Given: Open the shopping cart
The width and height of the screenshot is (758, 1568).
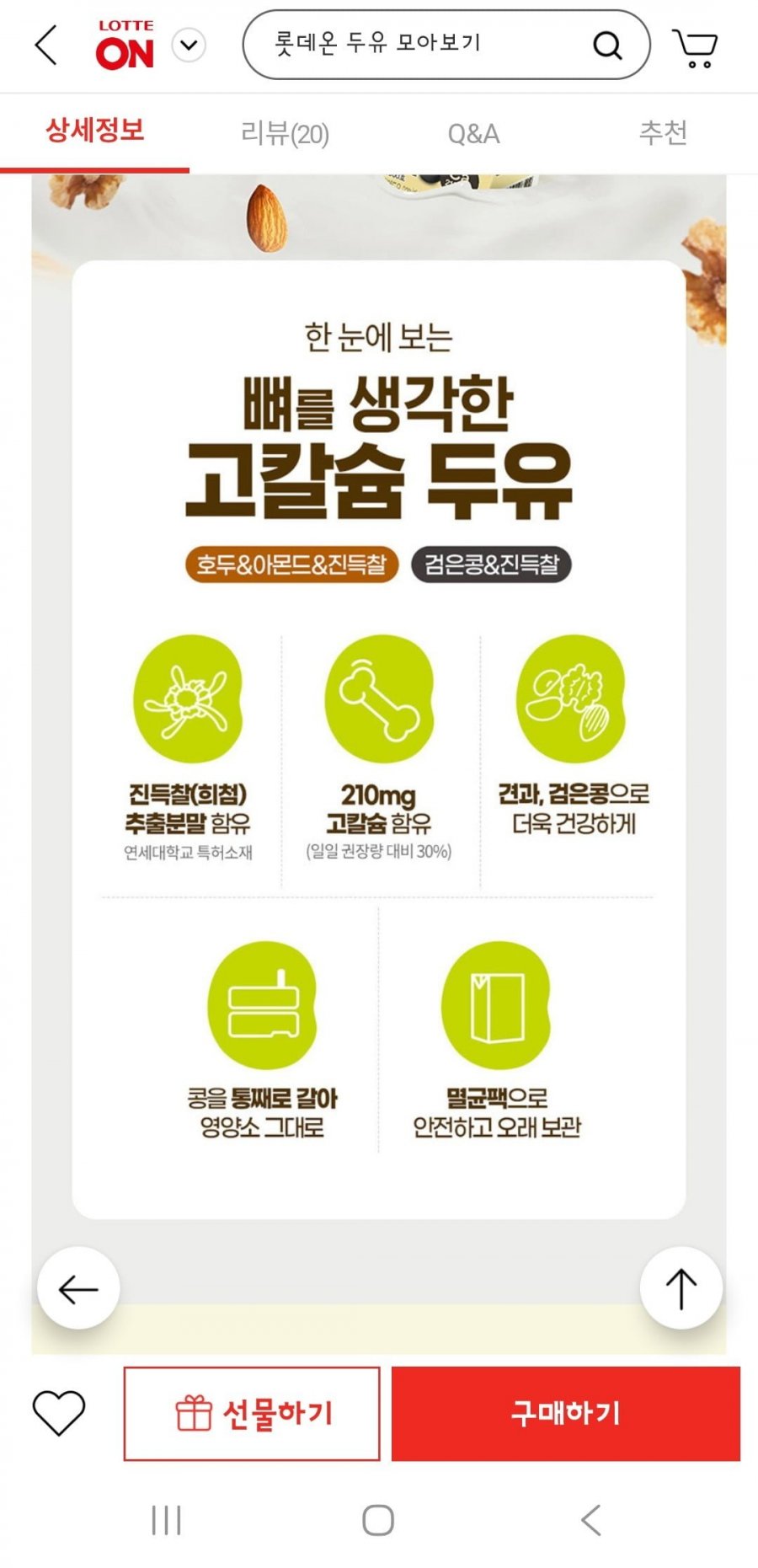Looking at the screenshot, I should 695,47.
